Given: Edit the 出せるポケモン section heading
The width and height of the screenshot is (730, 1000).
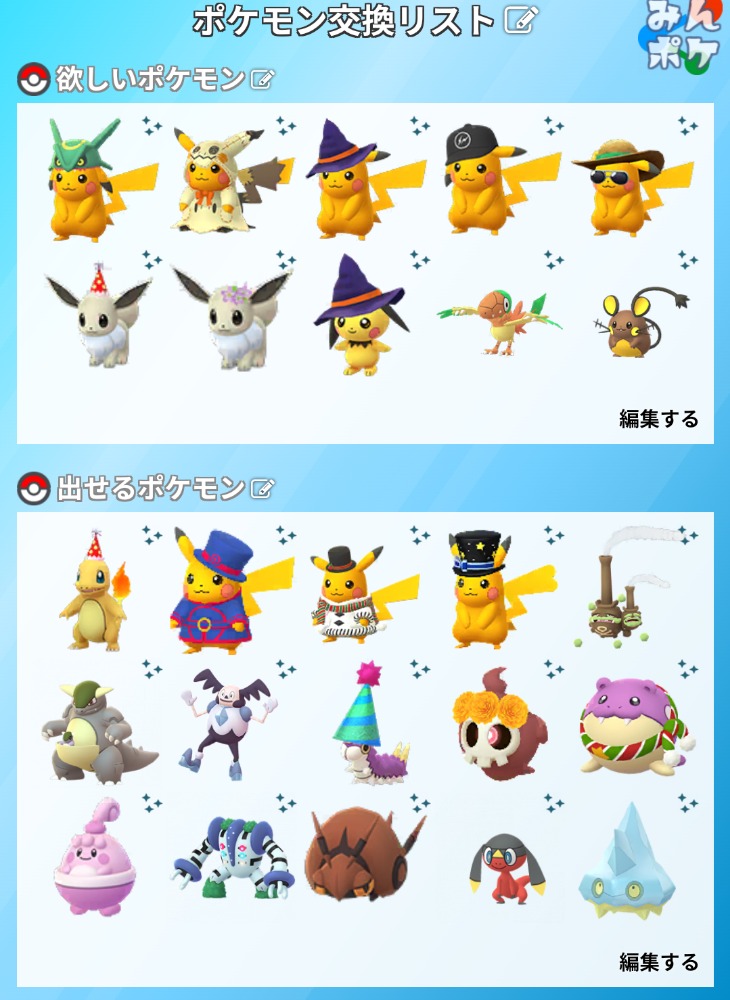Looking at the screenshot, I should point(262,488).
